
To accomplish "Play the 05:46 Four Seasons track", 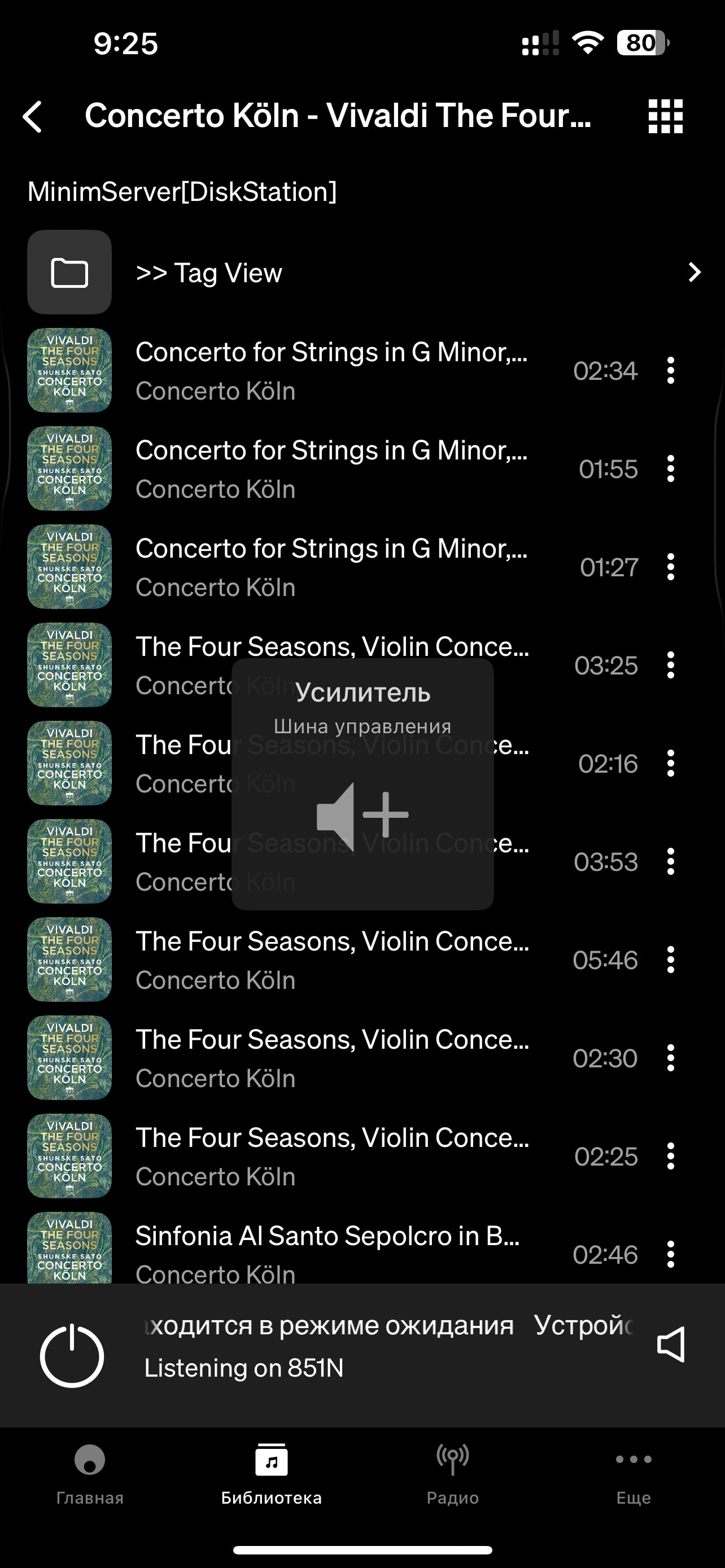I will [x=331, y=960].
